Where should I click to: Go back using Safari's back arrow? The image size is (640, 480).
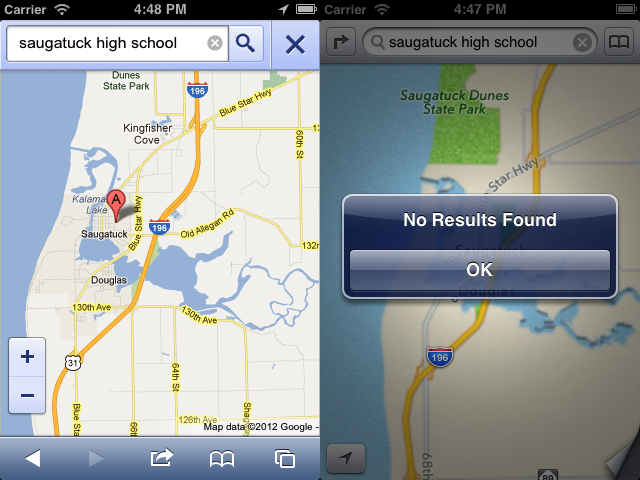point(33,458)
